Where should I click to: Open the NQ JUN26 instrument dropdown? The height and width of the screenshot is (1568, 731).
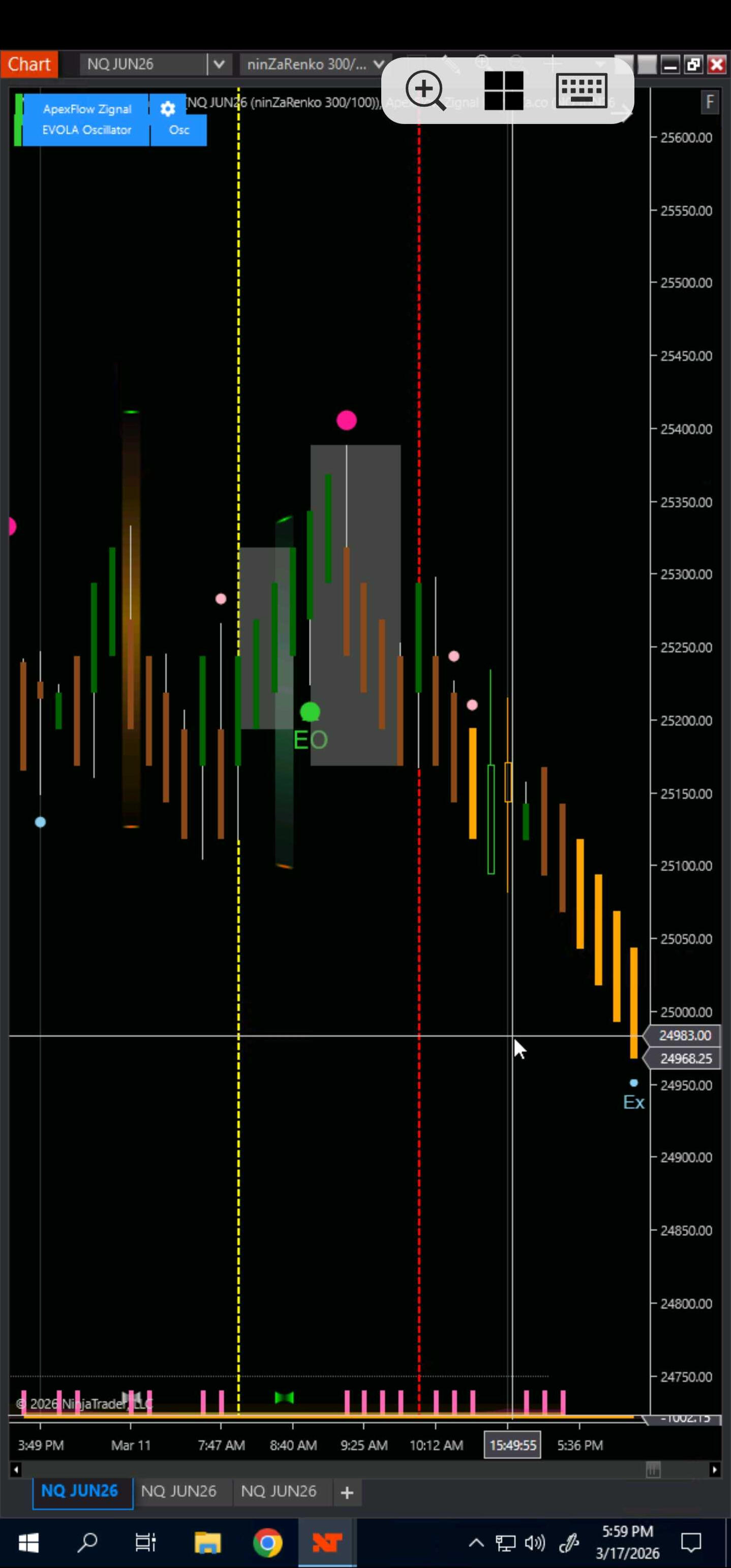219,64
